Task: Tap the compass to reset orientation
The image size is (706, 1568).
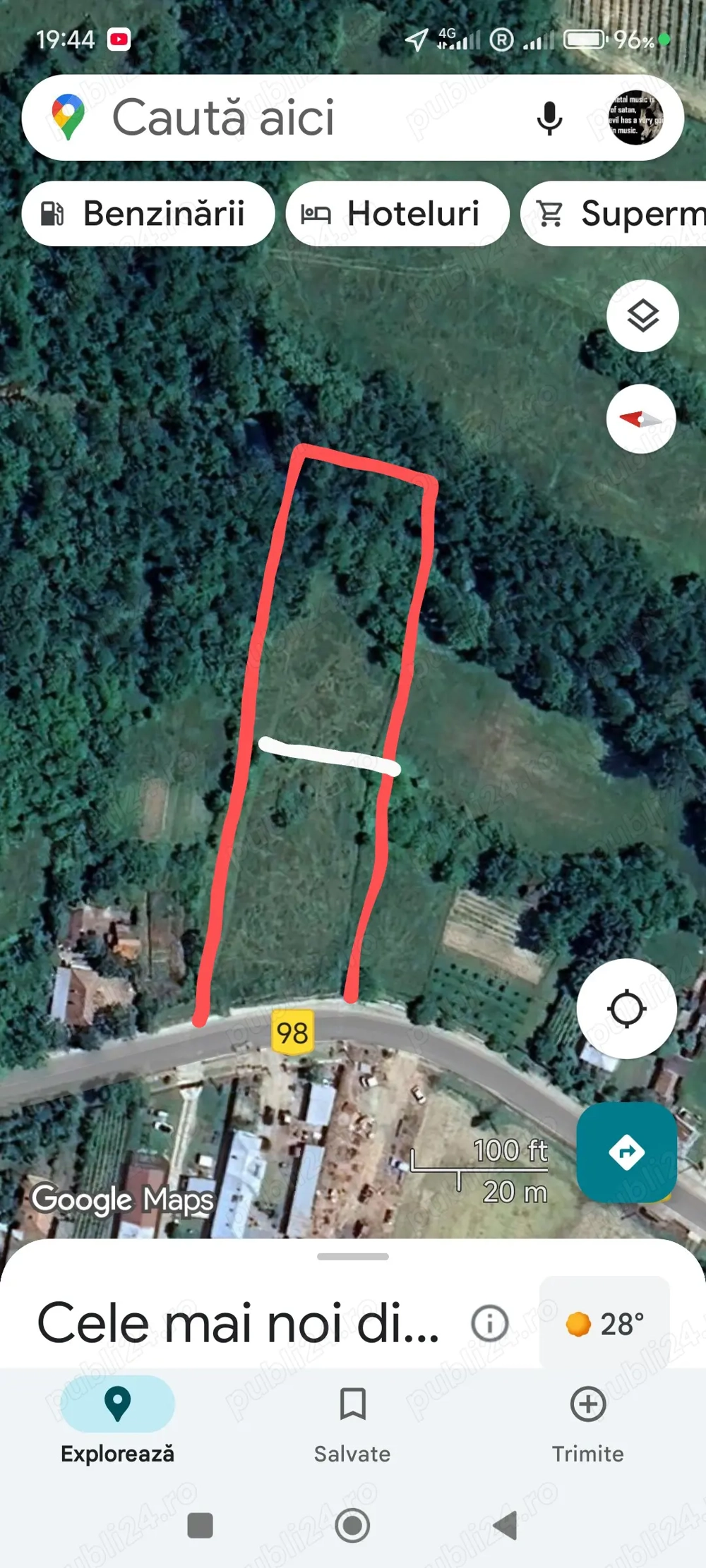Action: click(x=641, y=418)
